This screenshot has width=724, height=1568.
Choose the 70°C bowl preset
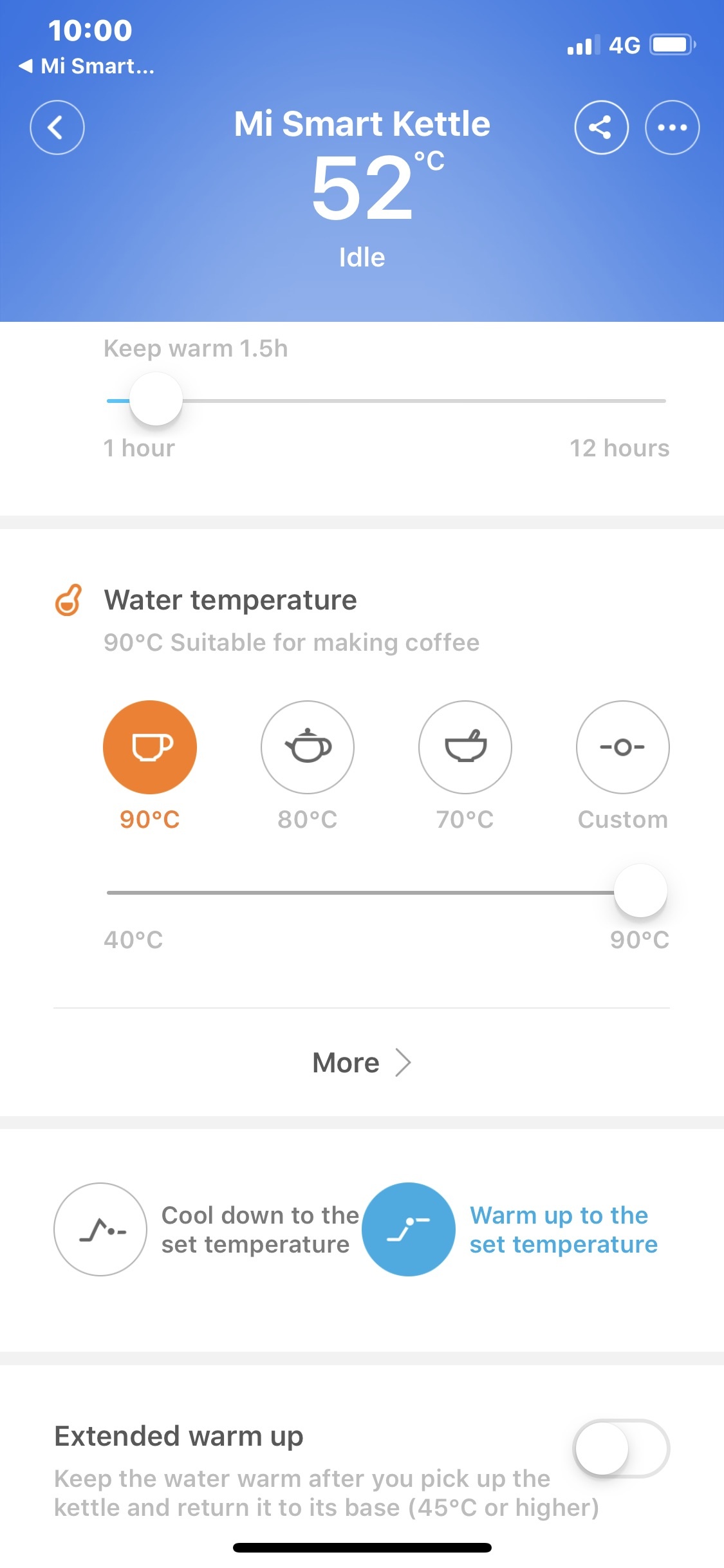coord(465,747)
